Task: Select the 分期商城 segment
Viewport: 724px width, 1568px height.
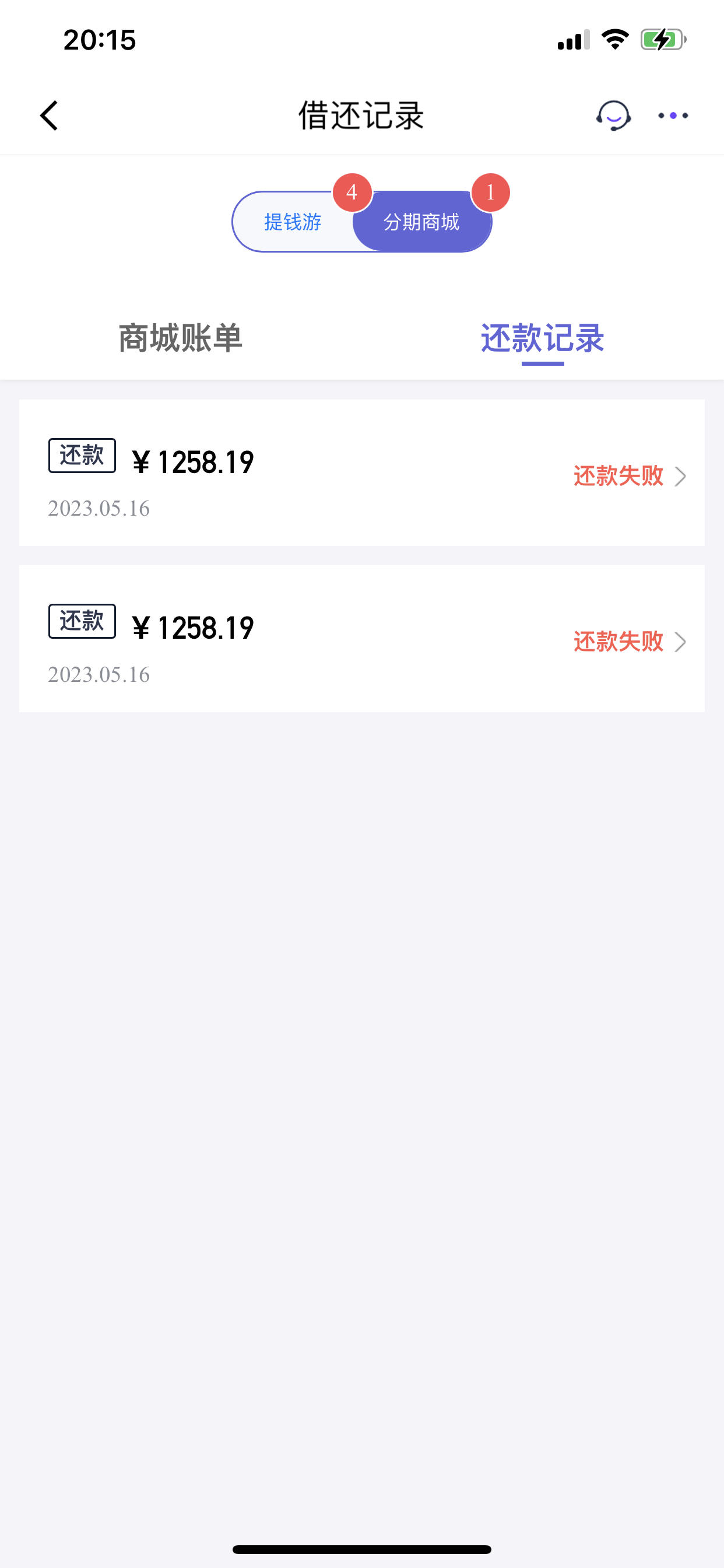Action: pos(421,222)
